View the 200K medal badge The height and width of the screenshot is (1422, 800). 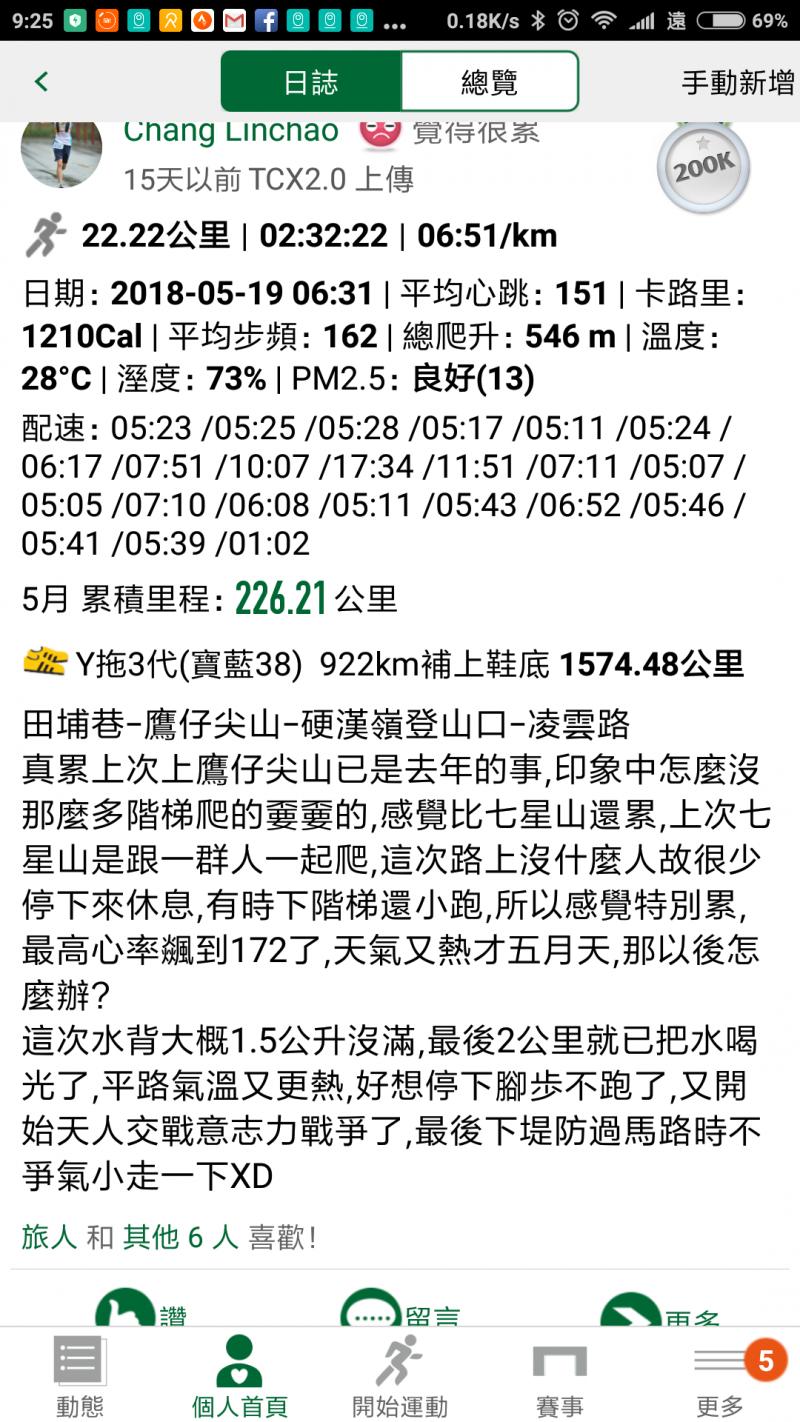703,168
